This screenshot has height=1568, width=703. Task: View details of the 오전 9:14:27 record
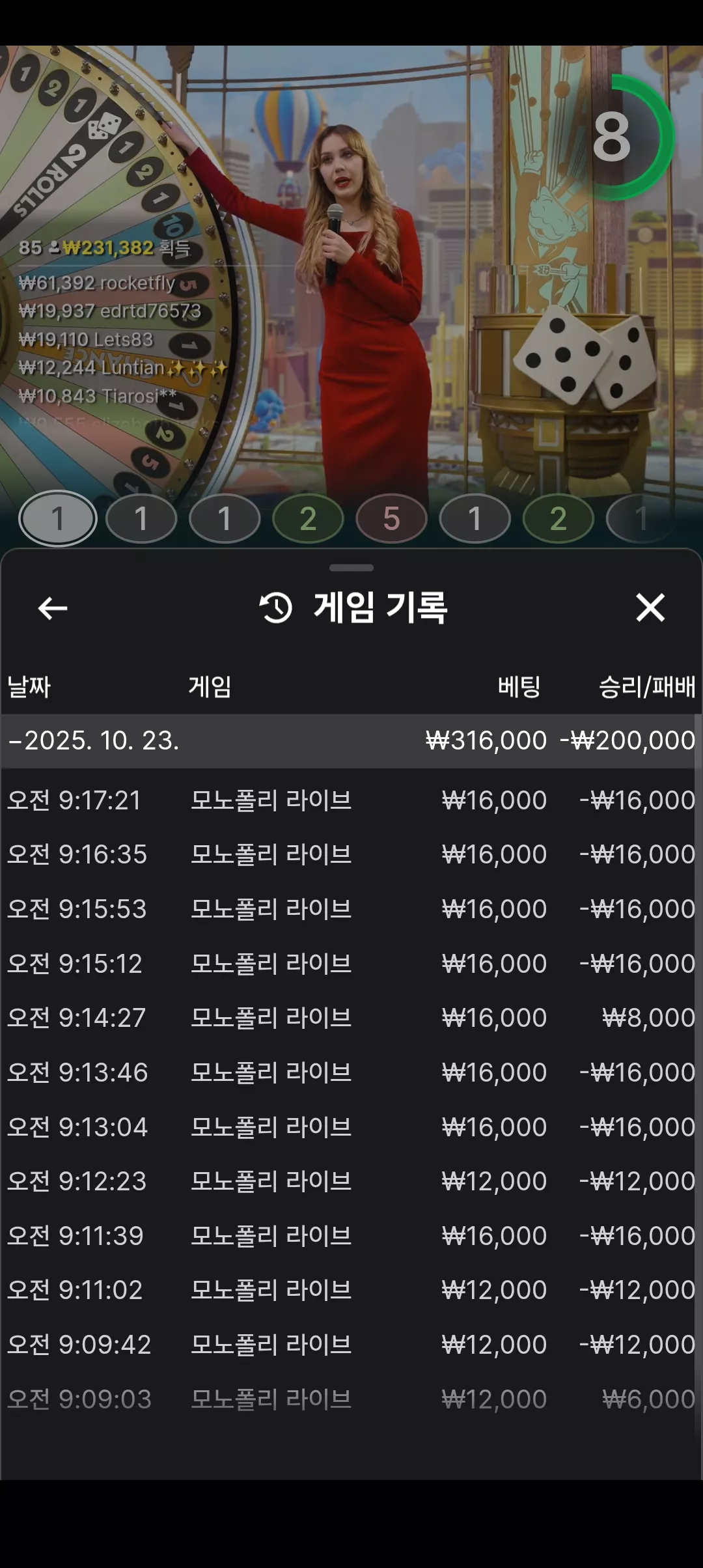coord(351,1018)
